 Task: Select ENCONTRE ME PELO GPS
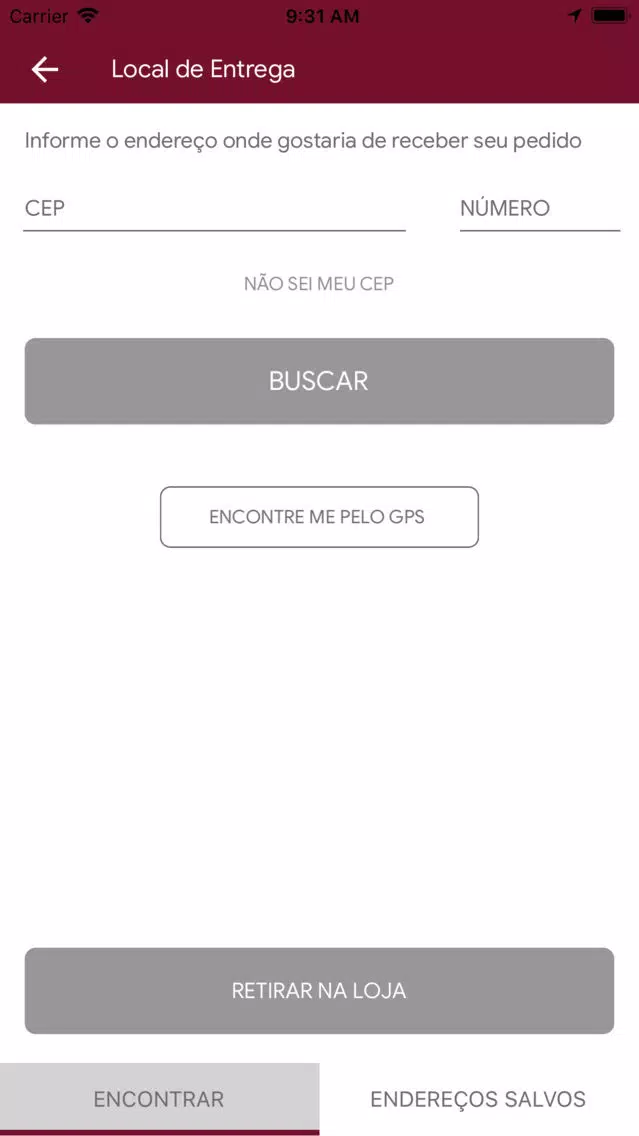coord(320,517)
